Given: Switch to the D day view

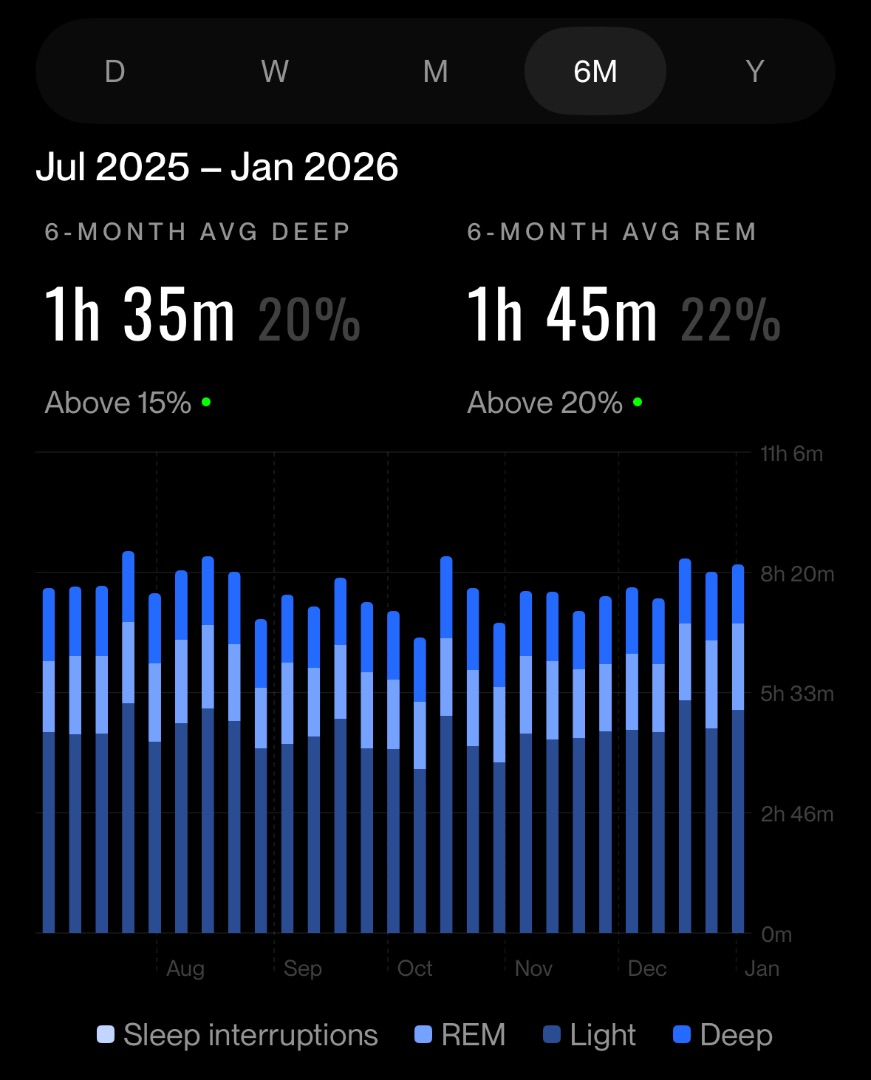Looking at the screenshot, I should click(115, 71).
